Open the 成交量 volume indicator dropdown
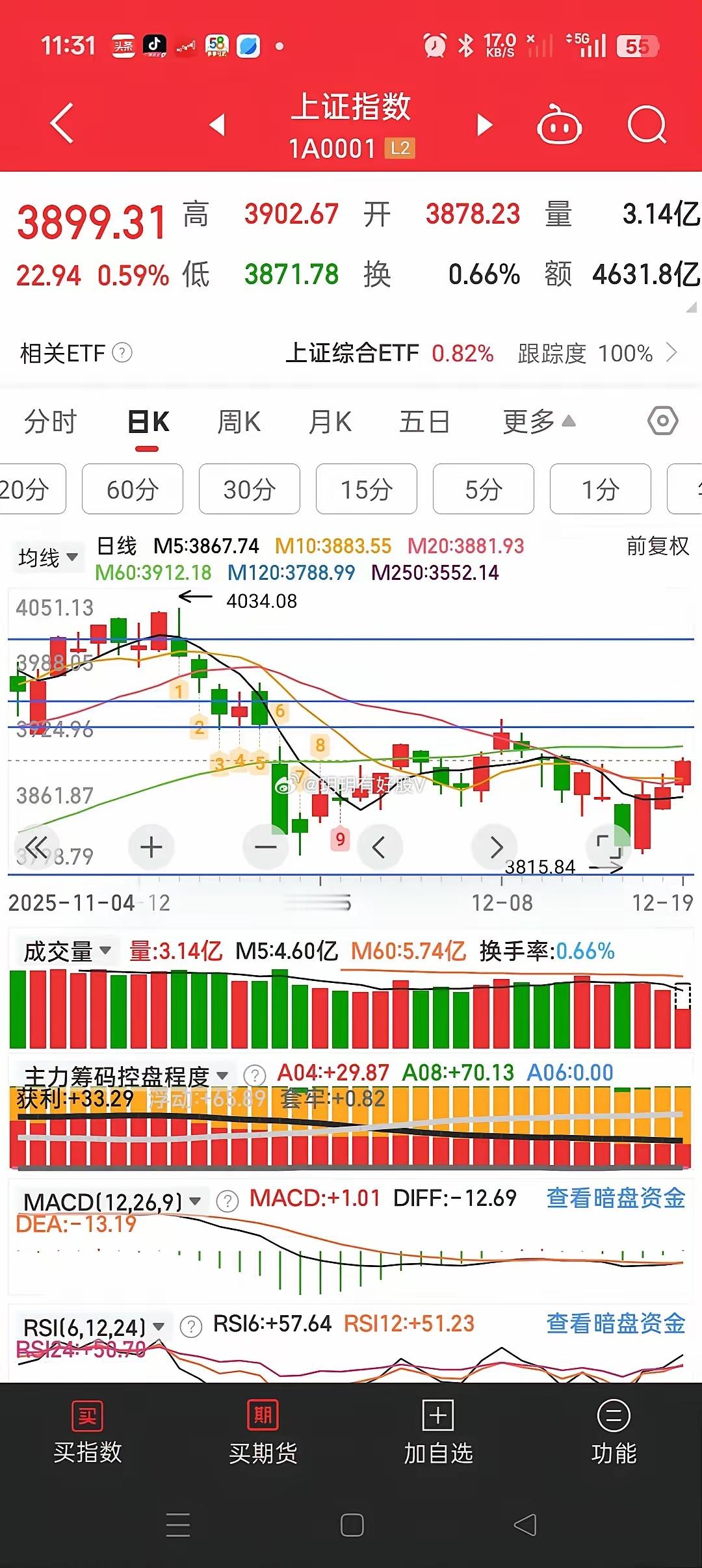This screenshot has height=1568, width=702. click(x=65, y=949)
